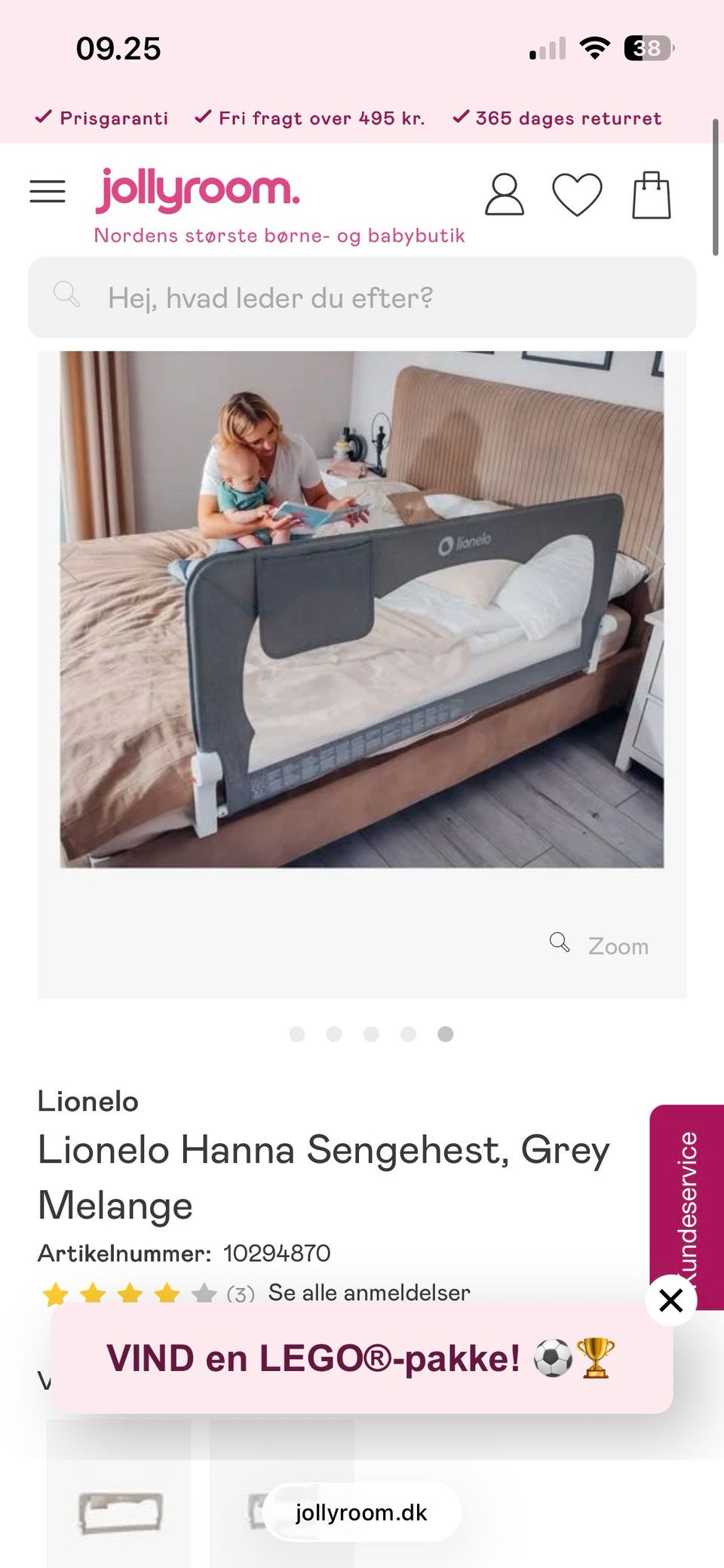Open 'Se alle anmeldelser' reviews link
Image resolution: width=724 pixels, height=1568 pixels.
click(x=369, y=1293)
